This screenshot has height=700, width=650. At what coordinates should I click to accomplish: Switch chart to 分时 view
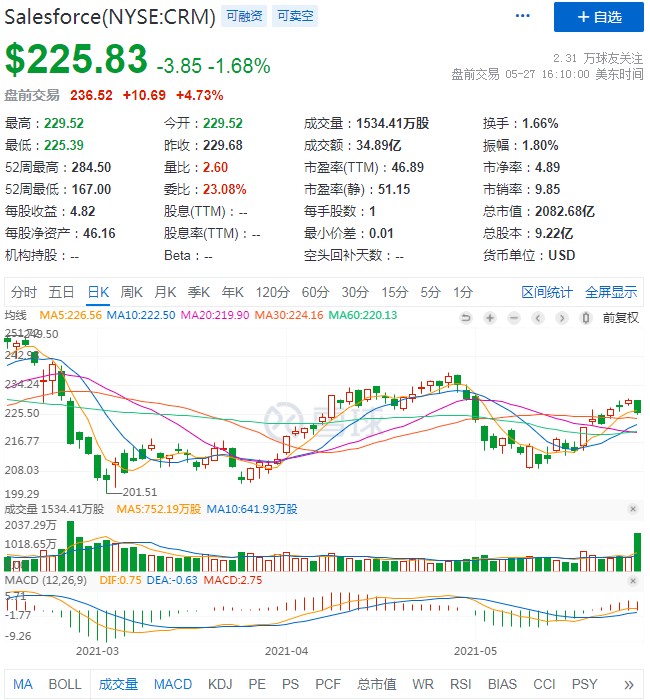(x=23, y=292)
